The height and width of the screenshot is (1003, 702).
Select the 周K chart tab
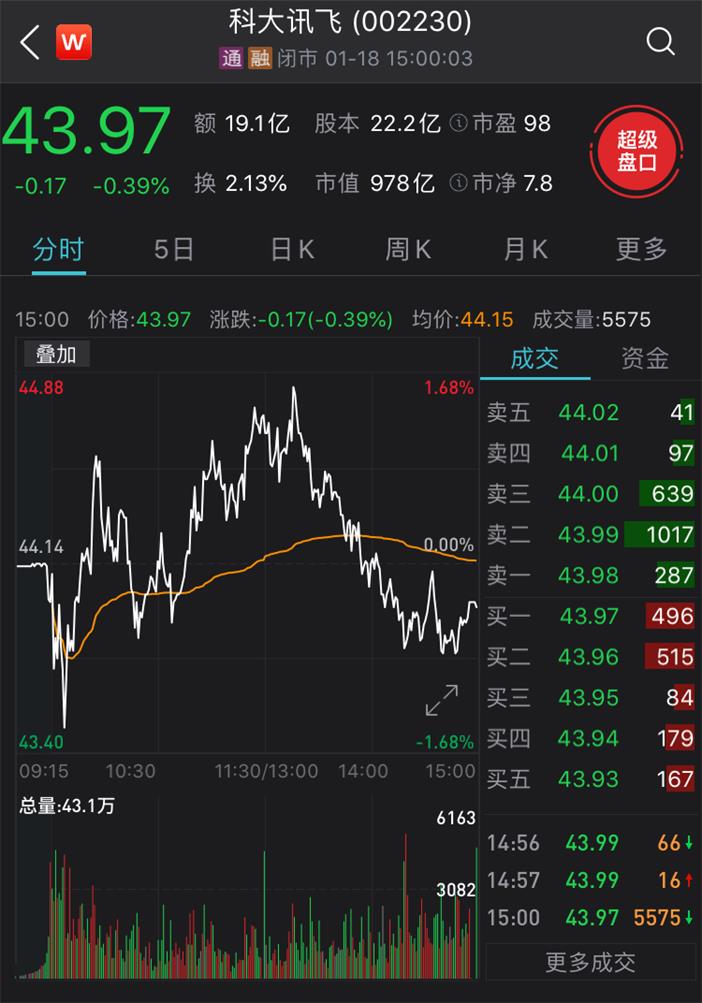point(408,249)
